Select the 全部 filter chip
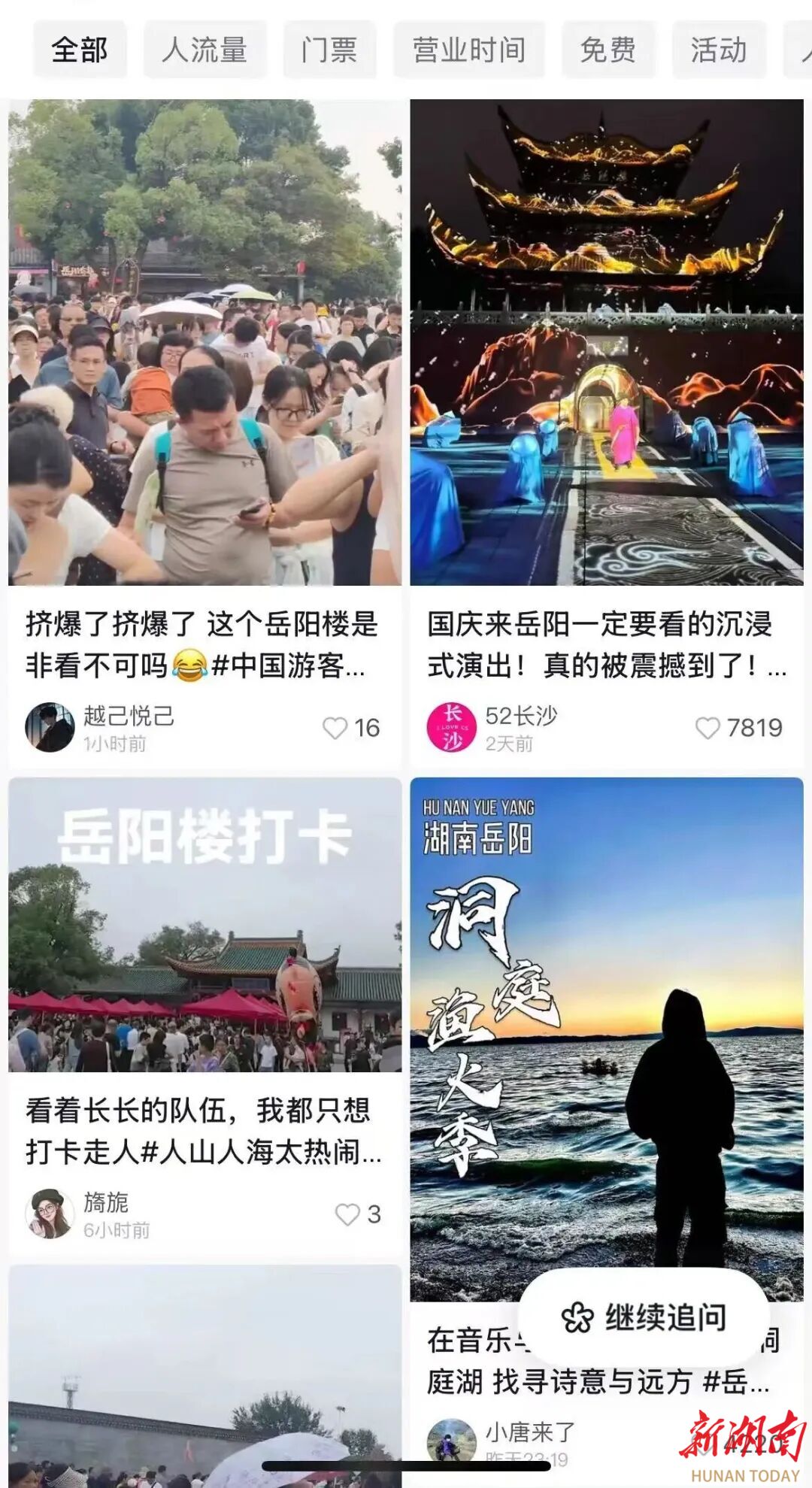This screenshot has height=1488, width=812. tap(80, 50)
